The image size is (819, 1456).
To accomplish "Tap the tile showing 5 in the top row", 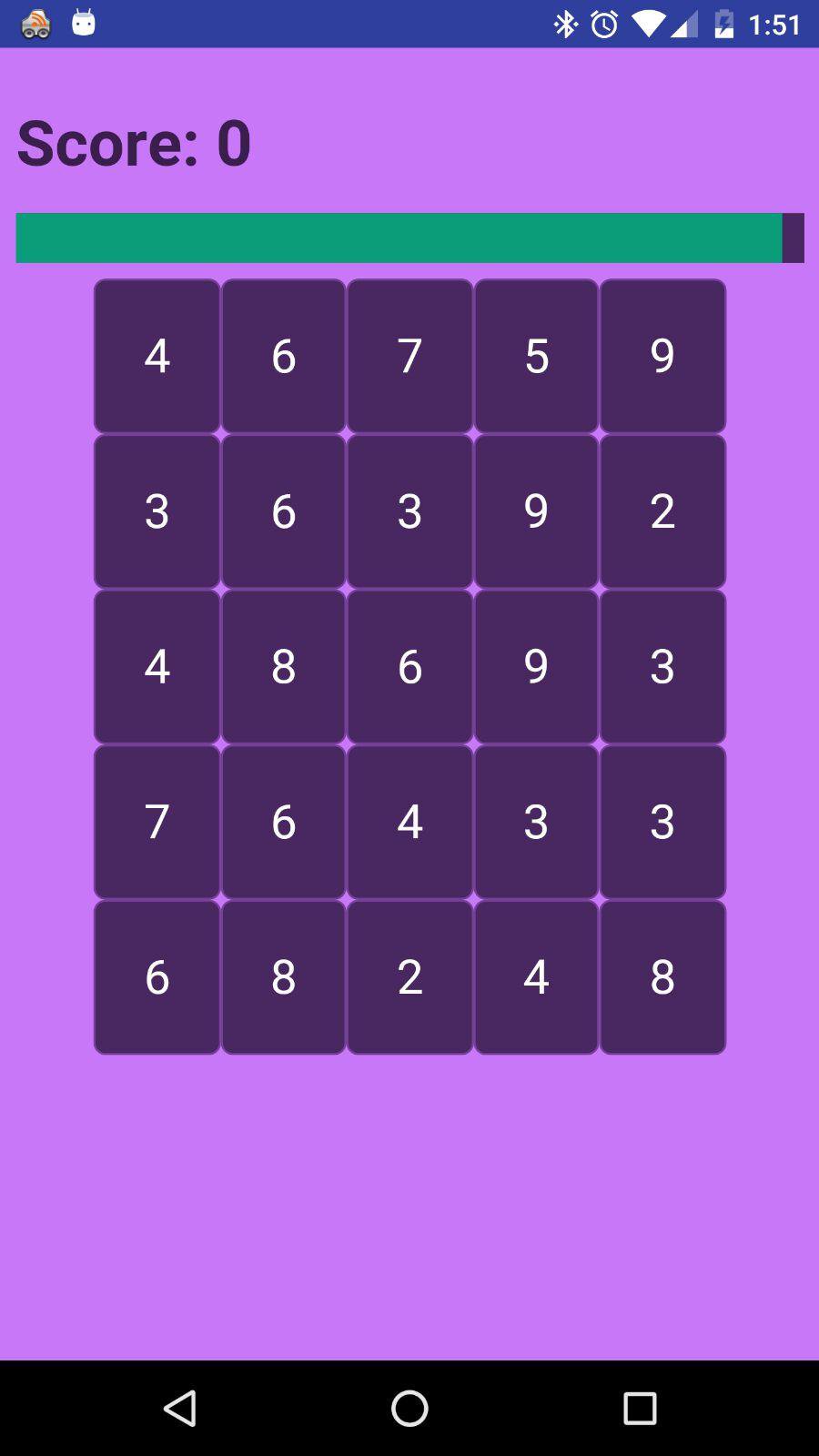I will (x=536, y=355).
